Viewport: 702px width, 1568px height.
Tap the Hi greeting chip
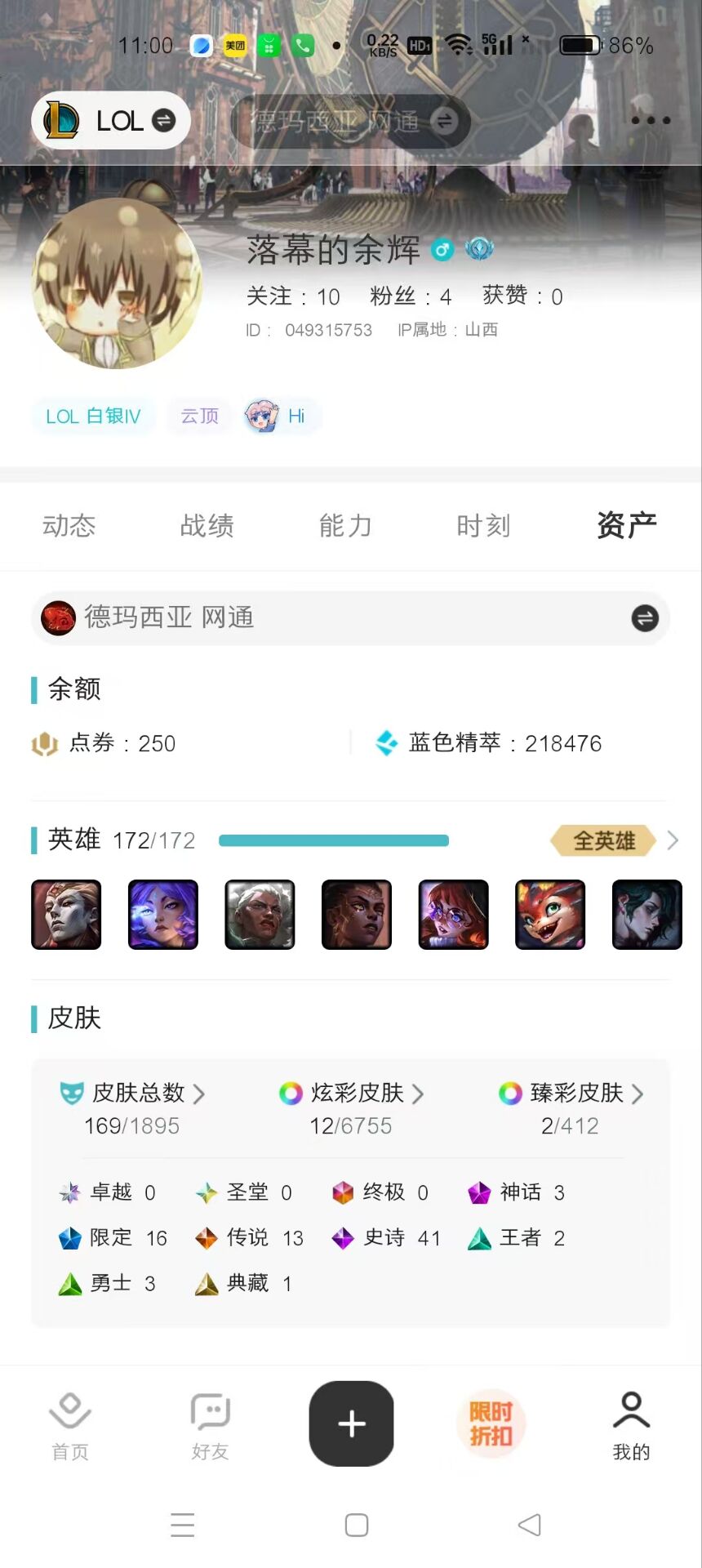click(x=281, y=416)
